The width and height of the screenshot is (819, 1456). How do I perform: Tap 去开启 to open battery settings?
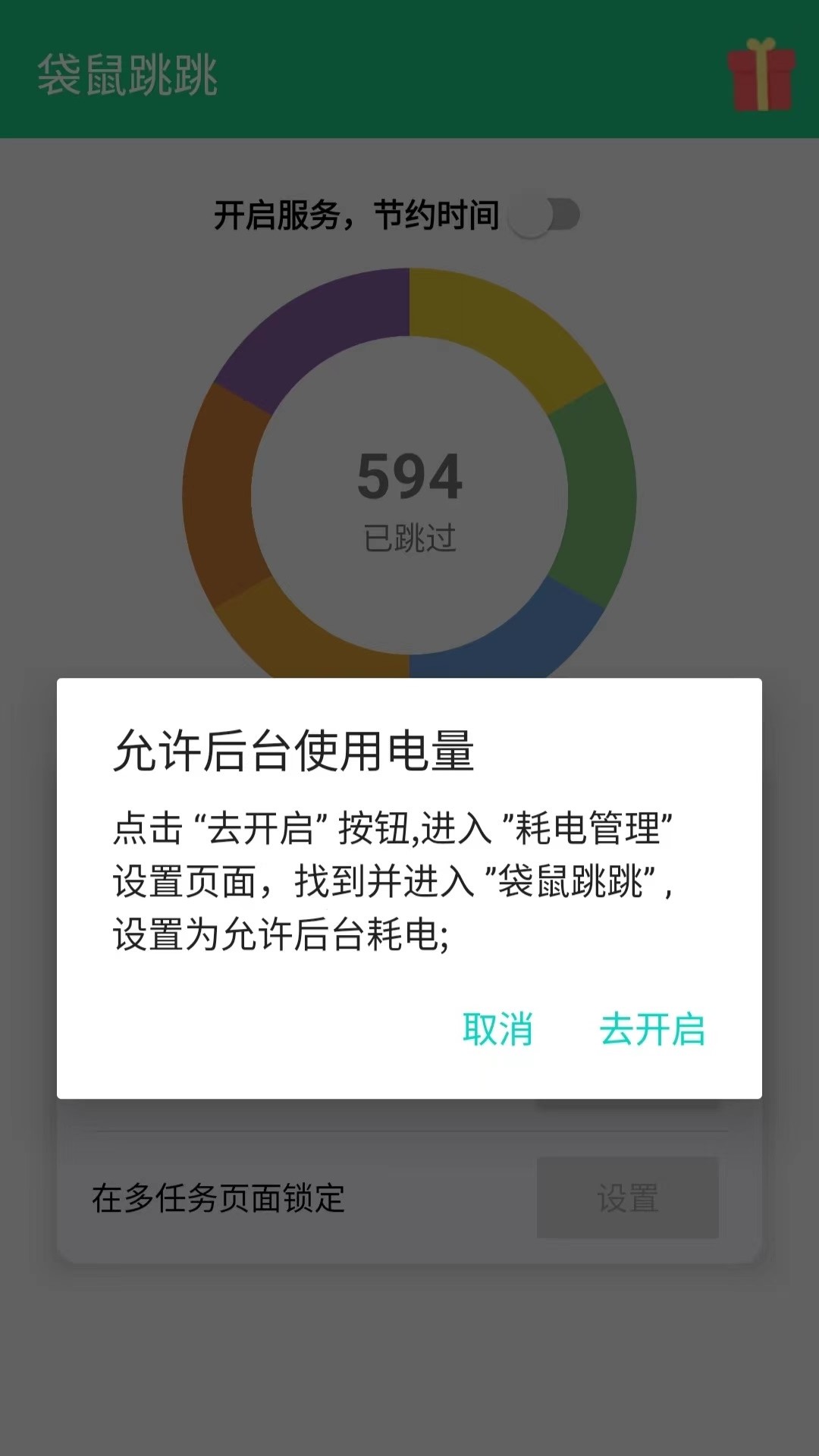(x=652, y=1030)
